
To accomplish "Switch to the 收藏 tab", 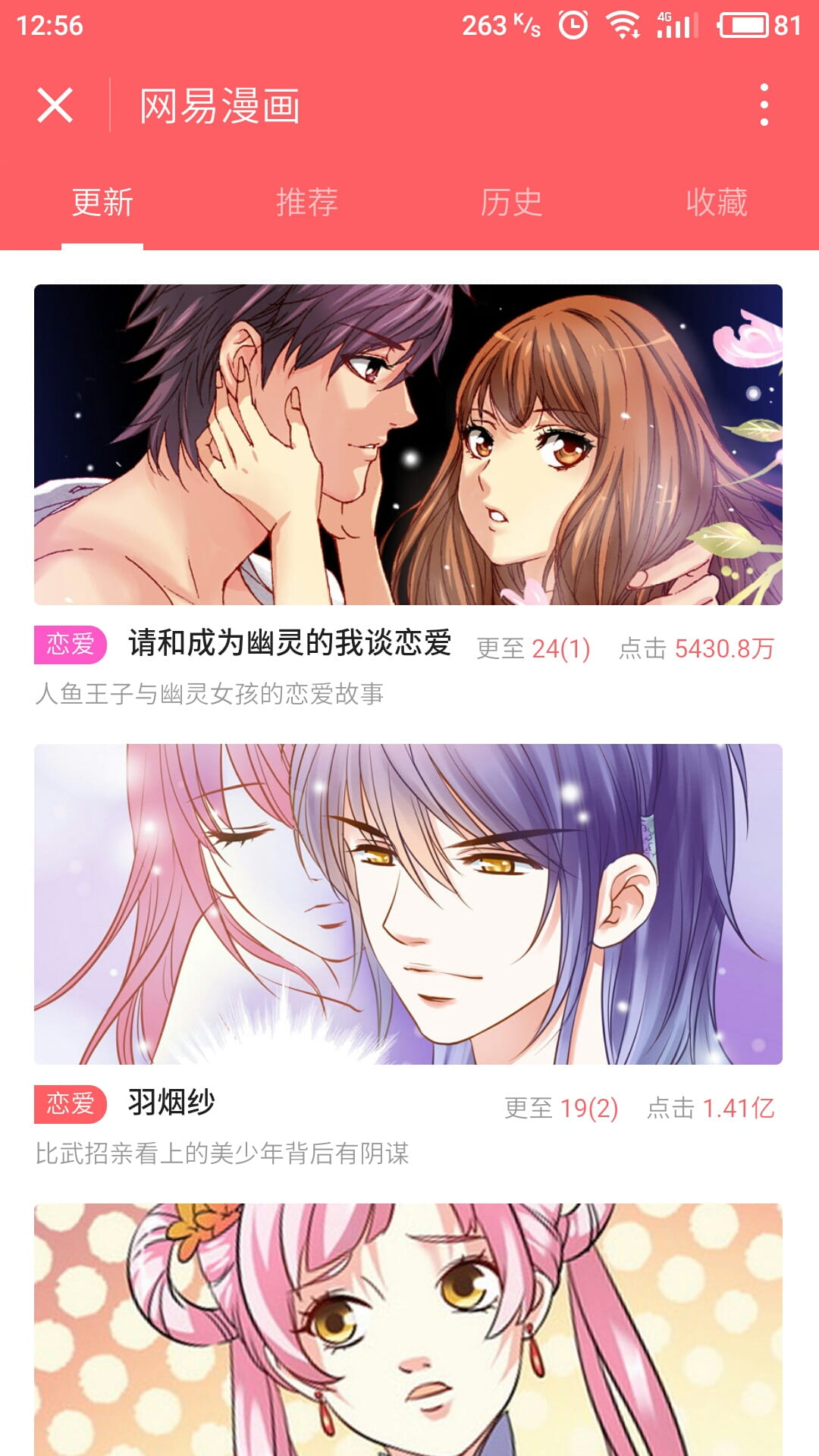I will 717,202.
